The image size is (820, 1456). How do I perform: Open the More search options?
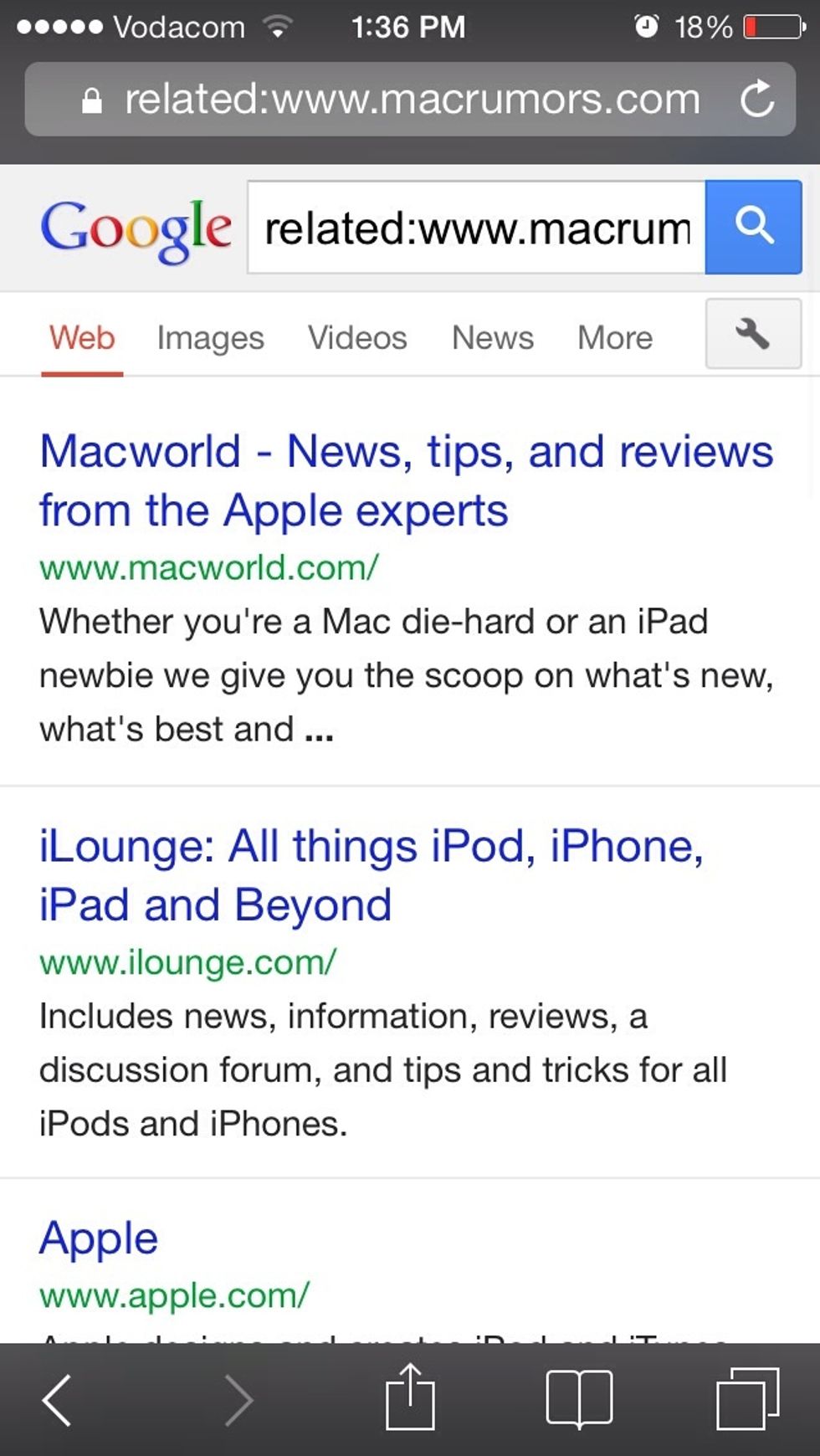coord(615,338)
